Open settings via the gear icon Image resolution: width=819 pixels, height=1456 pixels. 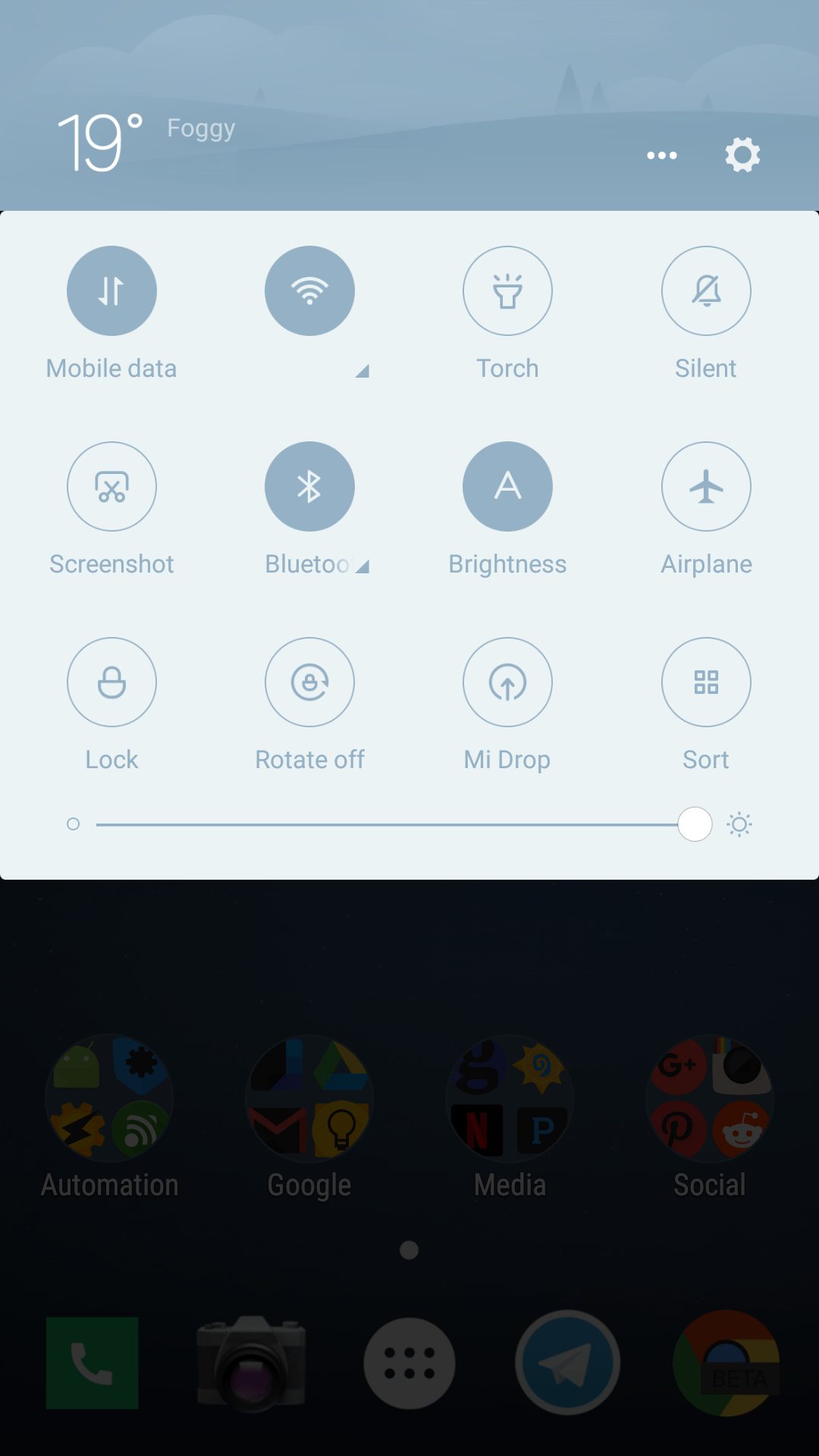(x=742, y=155)
